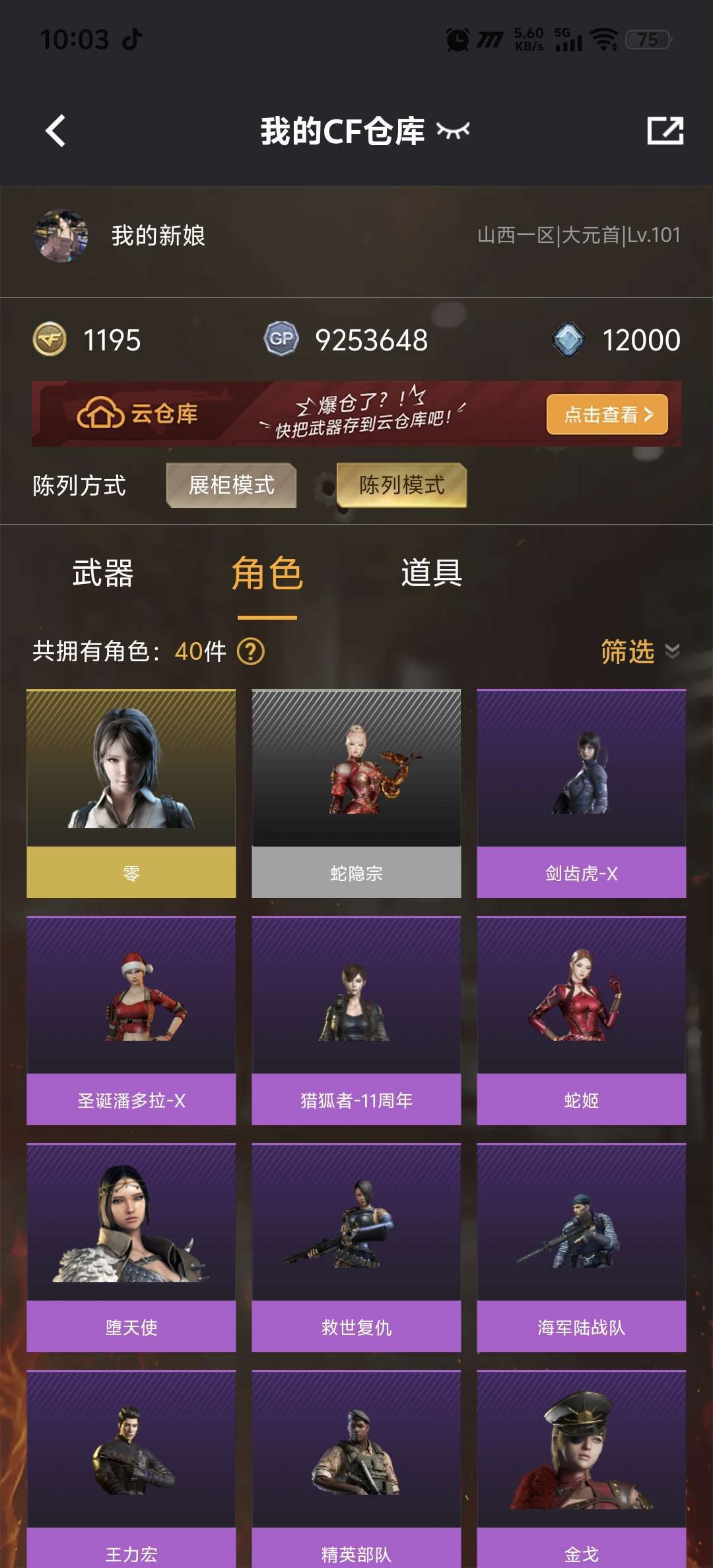Viewport: 713px width, 1568px height.
Task: View the 猎狐者-11周年 character card
Action: (356, 1020)
